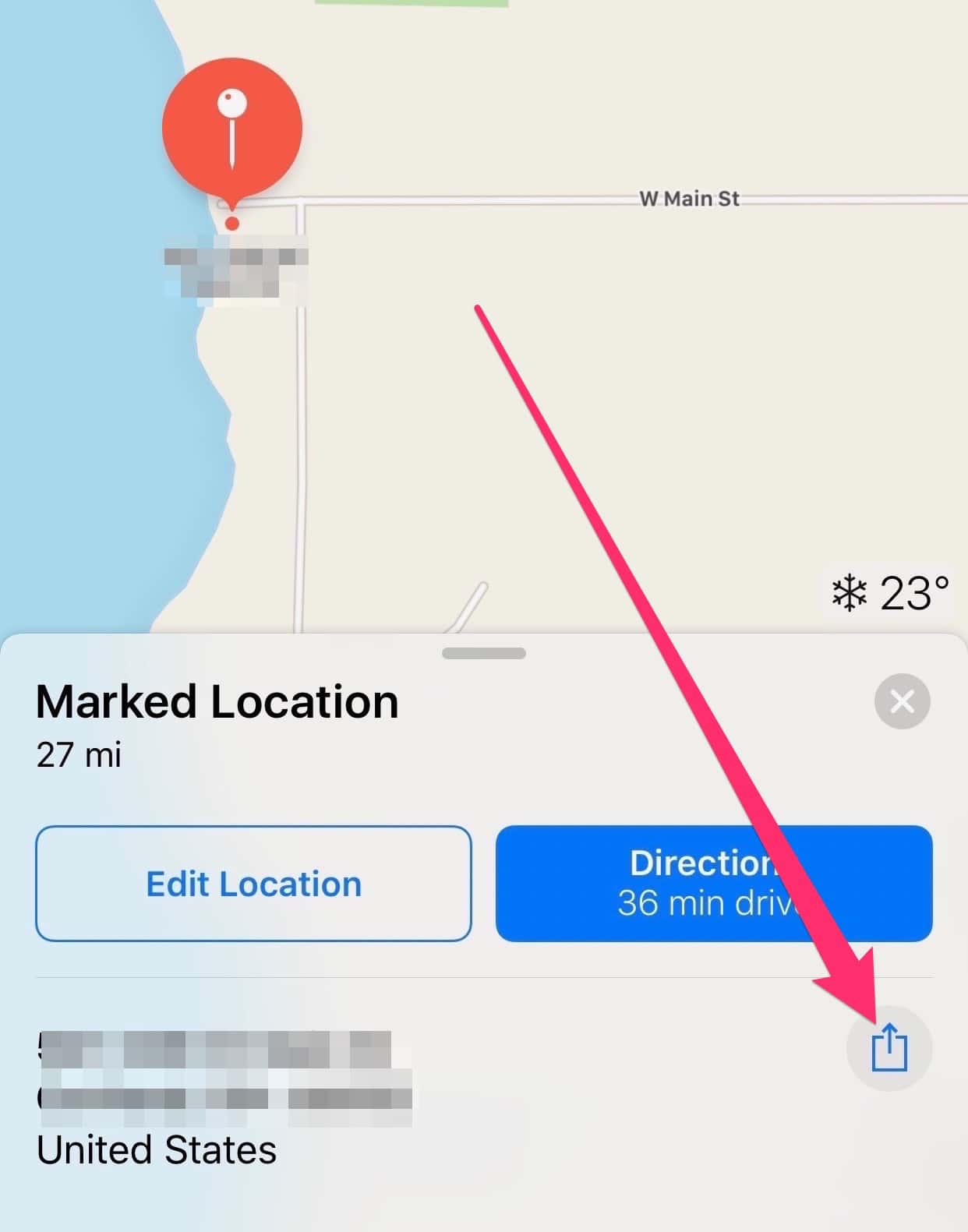
Task: Close the Marked Location card
Action: [x=902, y=701]
